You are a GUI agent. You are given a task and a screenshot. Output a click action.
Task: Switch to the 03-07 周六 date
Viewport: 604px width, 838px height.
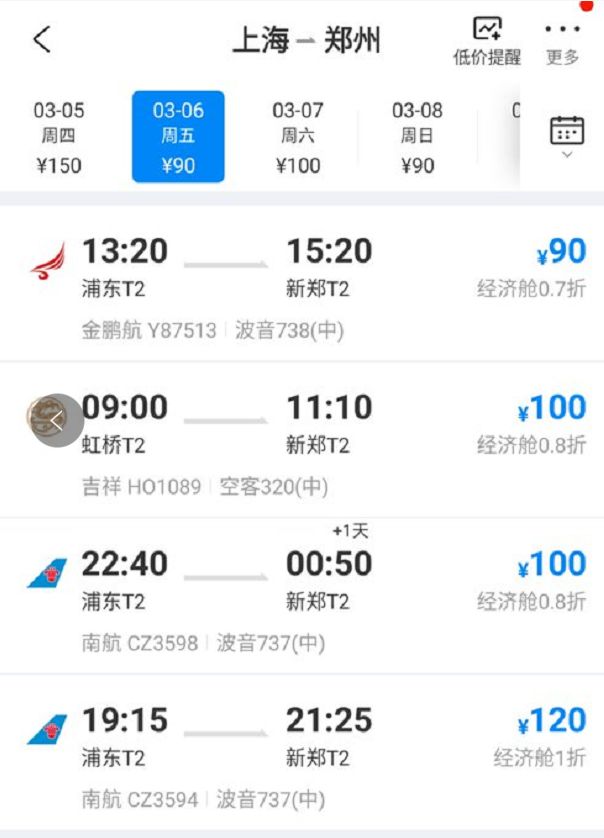tap(298, 137)
